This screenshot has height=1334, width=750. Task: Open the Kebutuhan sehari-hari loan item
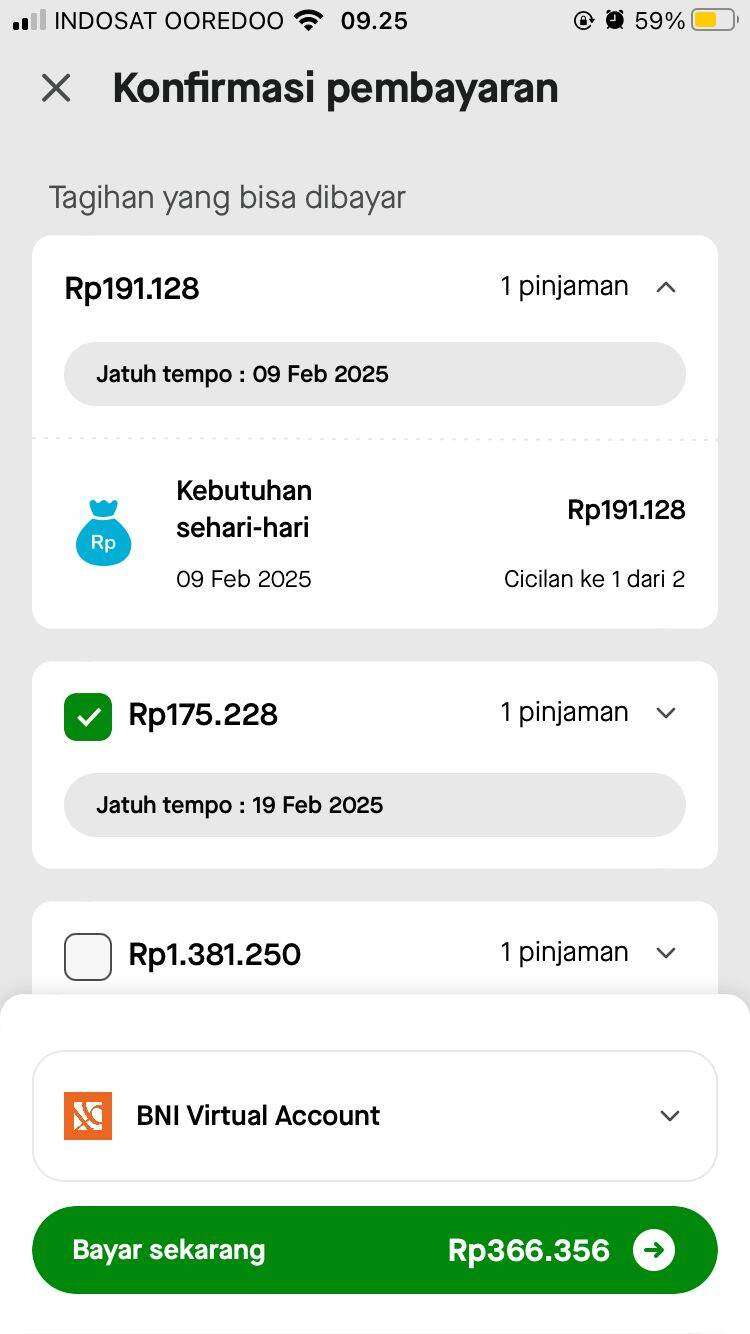[x=375, y=534]
